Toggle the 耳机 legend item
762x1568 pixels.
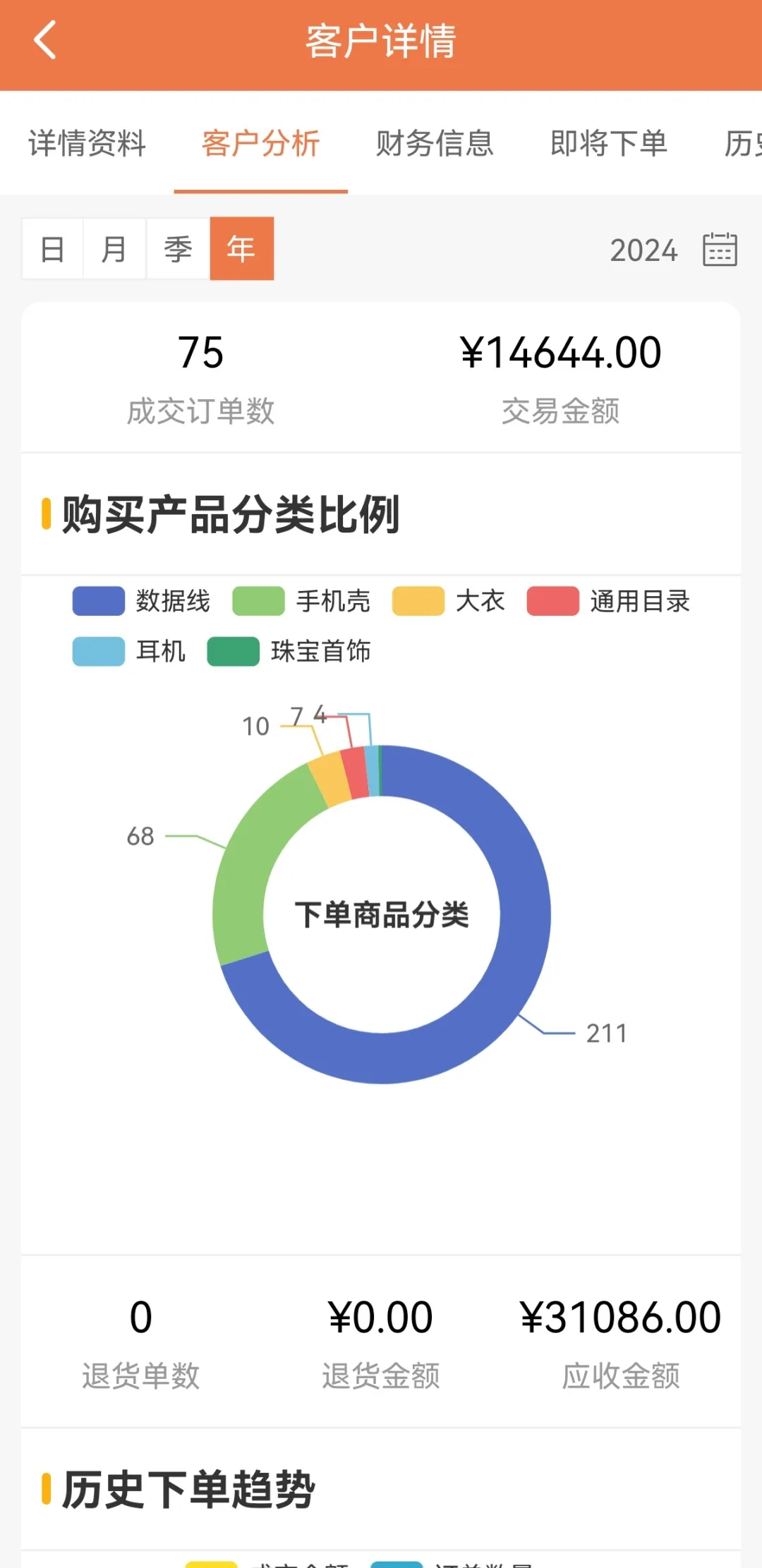click(x=129, y=651)
